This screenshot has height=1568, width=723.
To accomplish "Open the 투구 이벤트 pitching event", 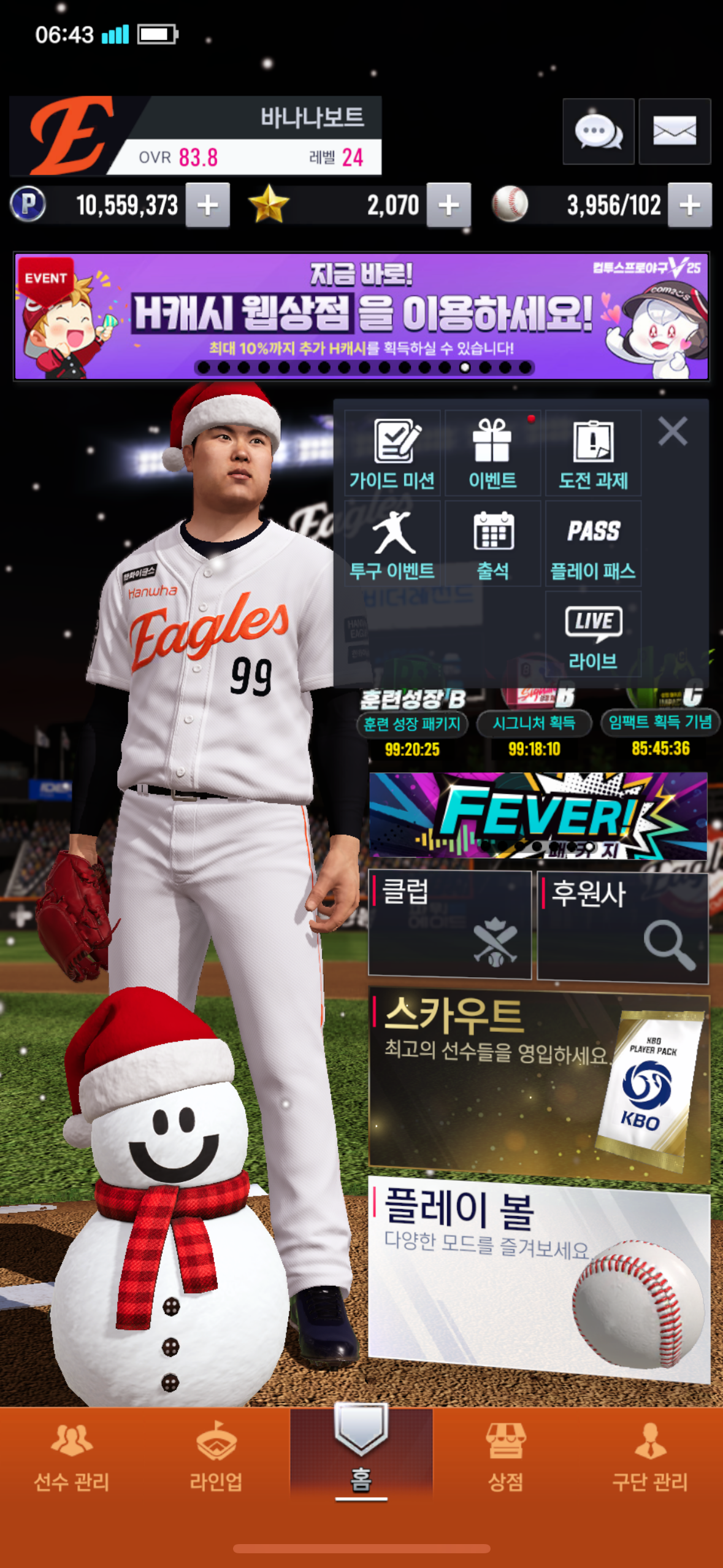I will pyautogui.click(x=392, y=544).
